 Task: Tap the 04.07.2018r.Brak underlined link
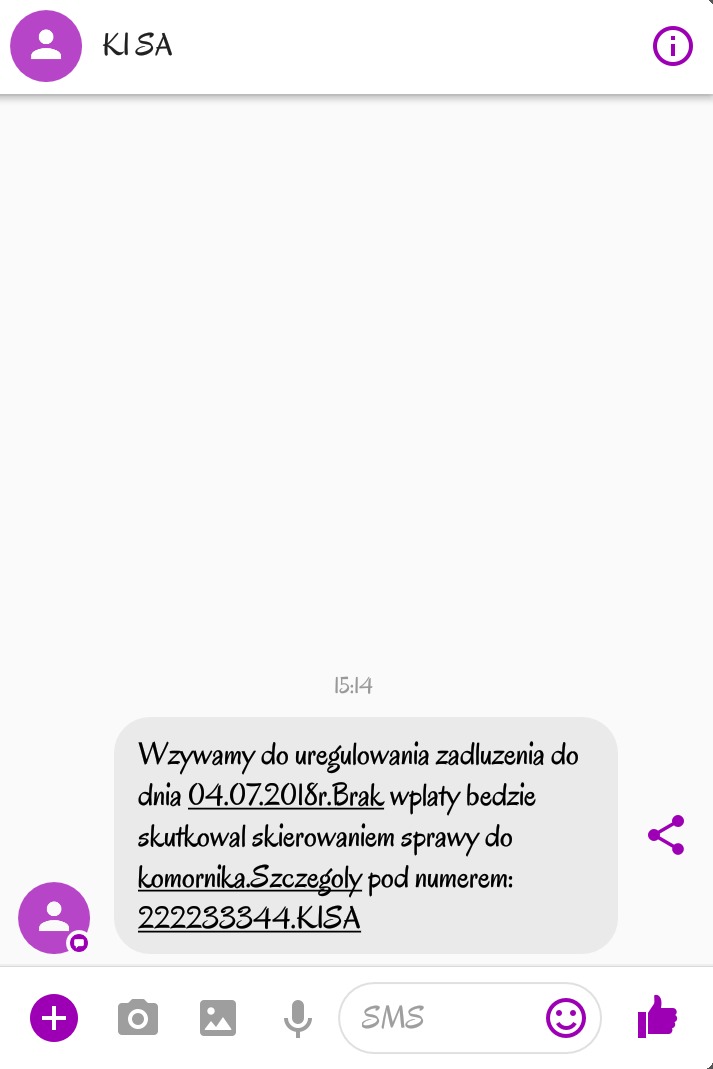[286, 797]
